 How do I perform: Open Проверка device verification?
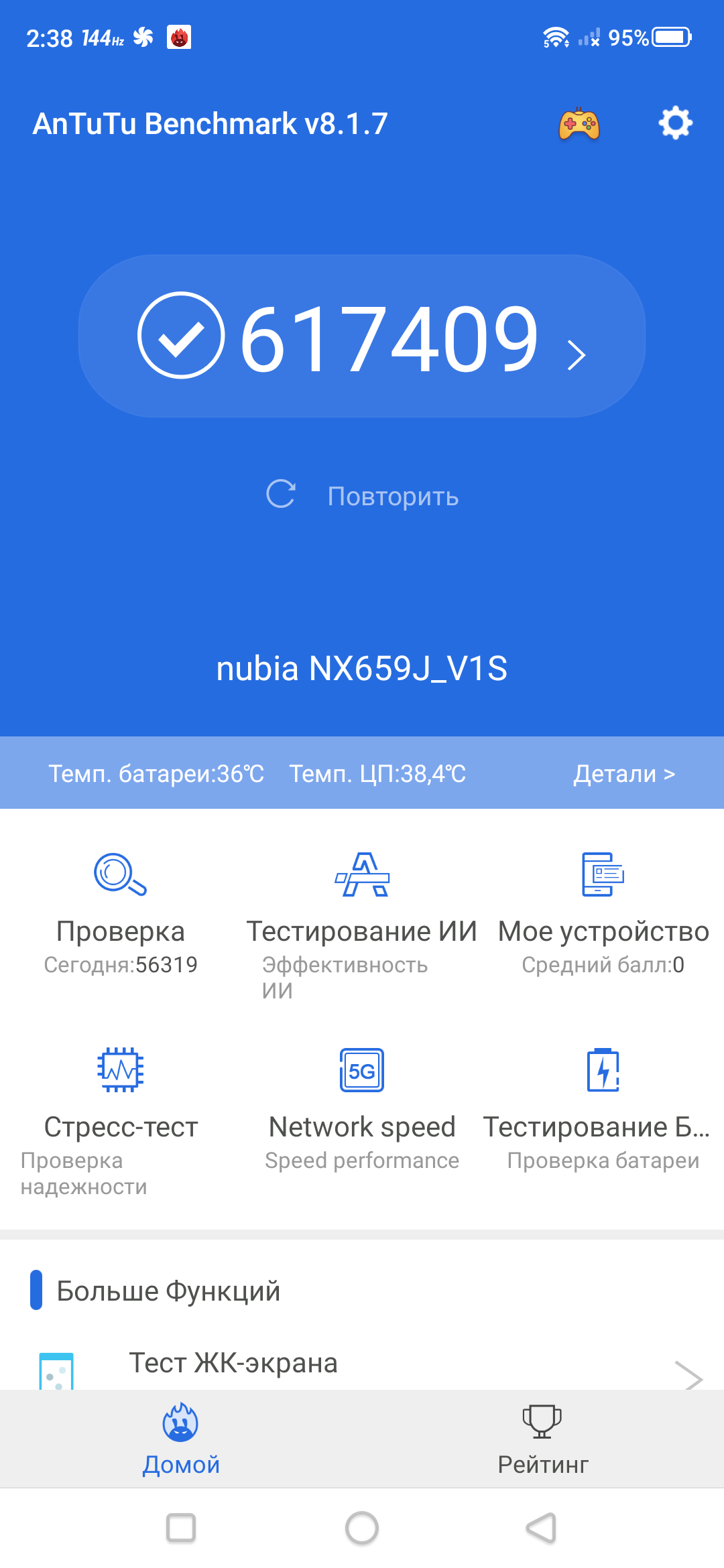point(121,911)
